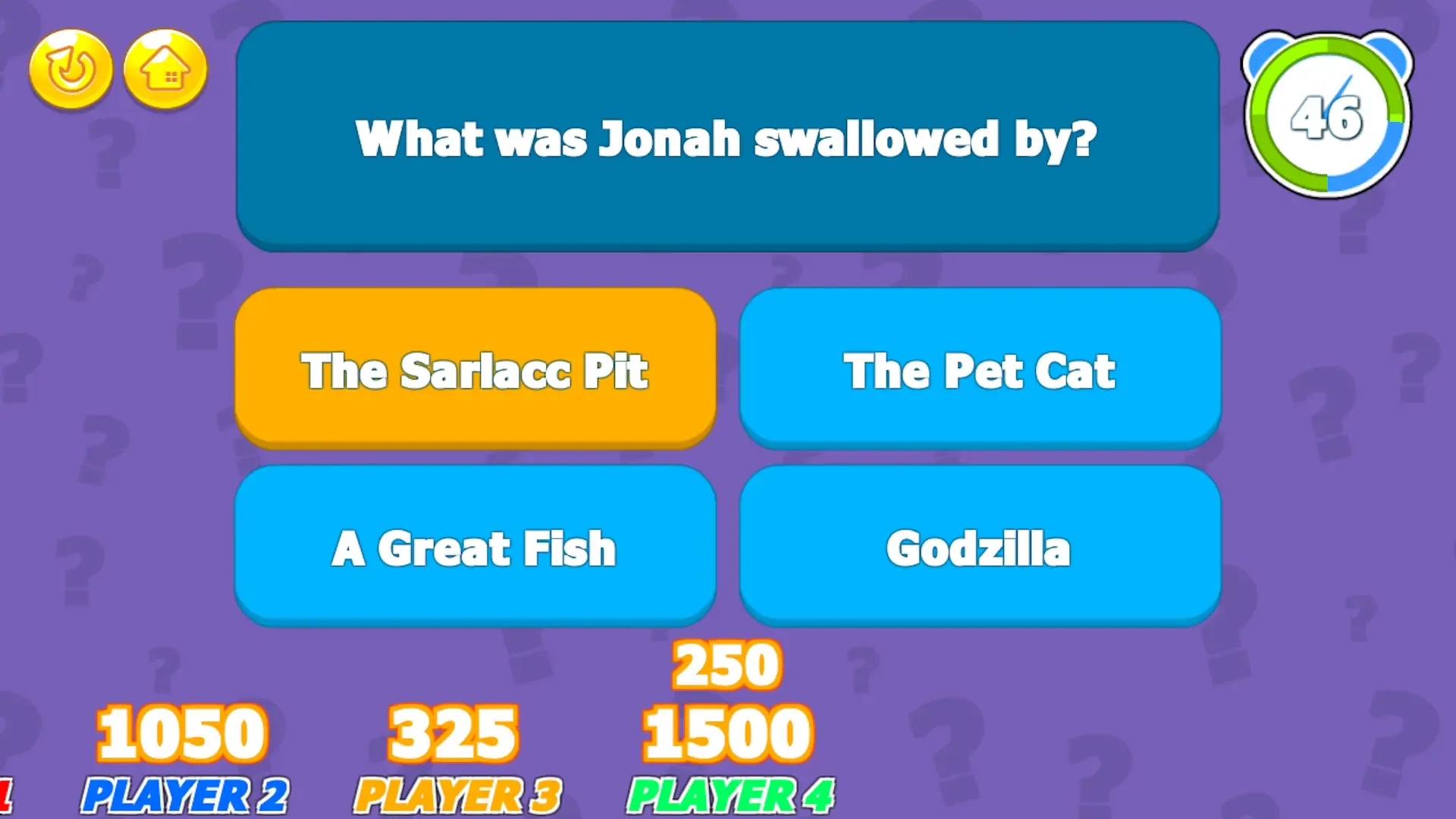The height and width of the screenshot is (819, 1456).
Task: Tap the yellow restart arrow icon
Action: coord(71,70)
